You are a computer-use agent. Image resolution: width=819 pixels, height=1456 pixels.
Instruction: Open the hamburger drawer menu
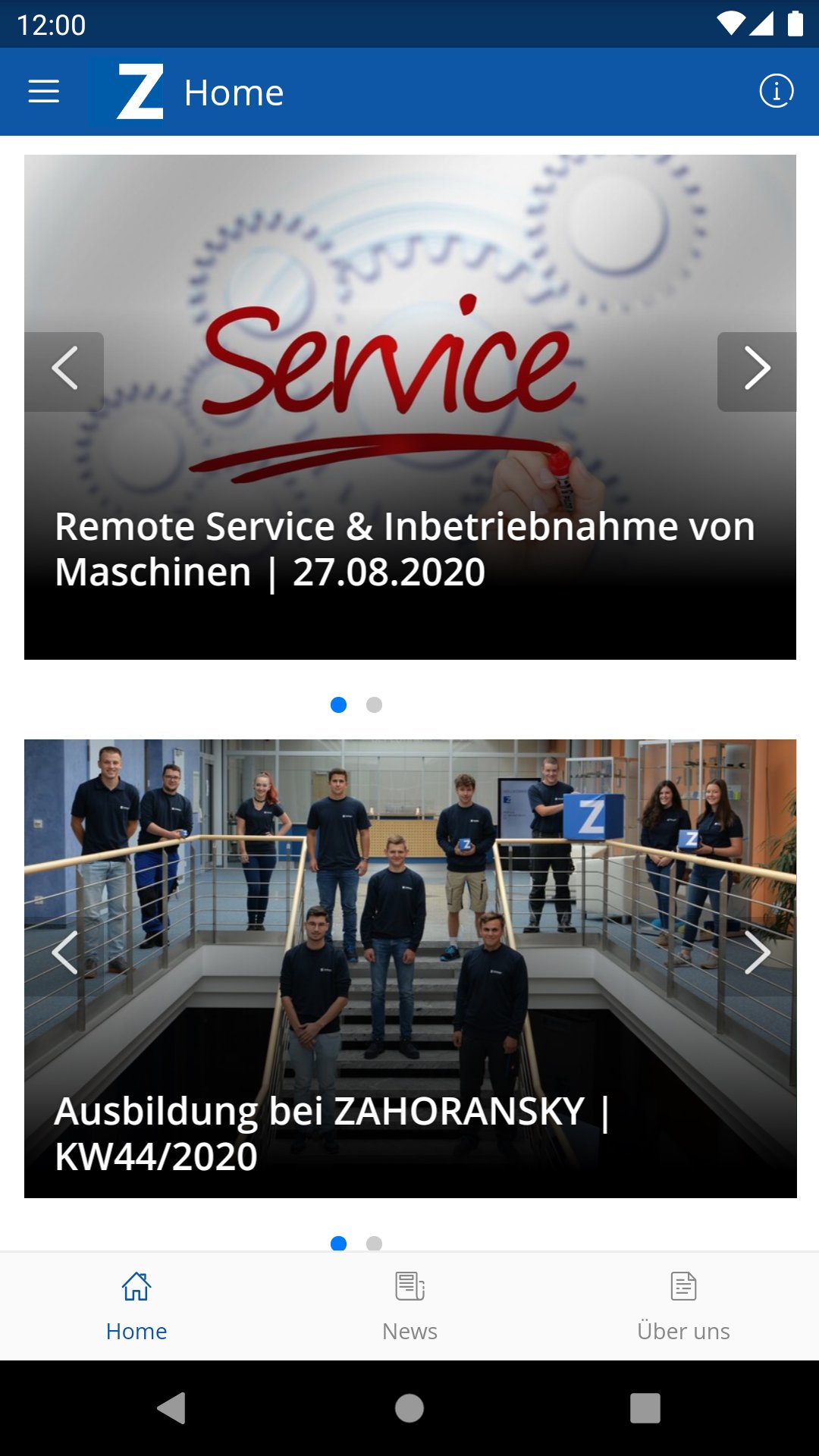coord(44,92)
